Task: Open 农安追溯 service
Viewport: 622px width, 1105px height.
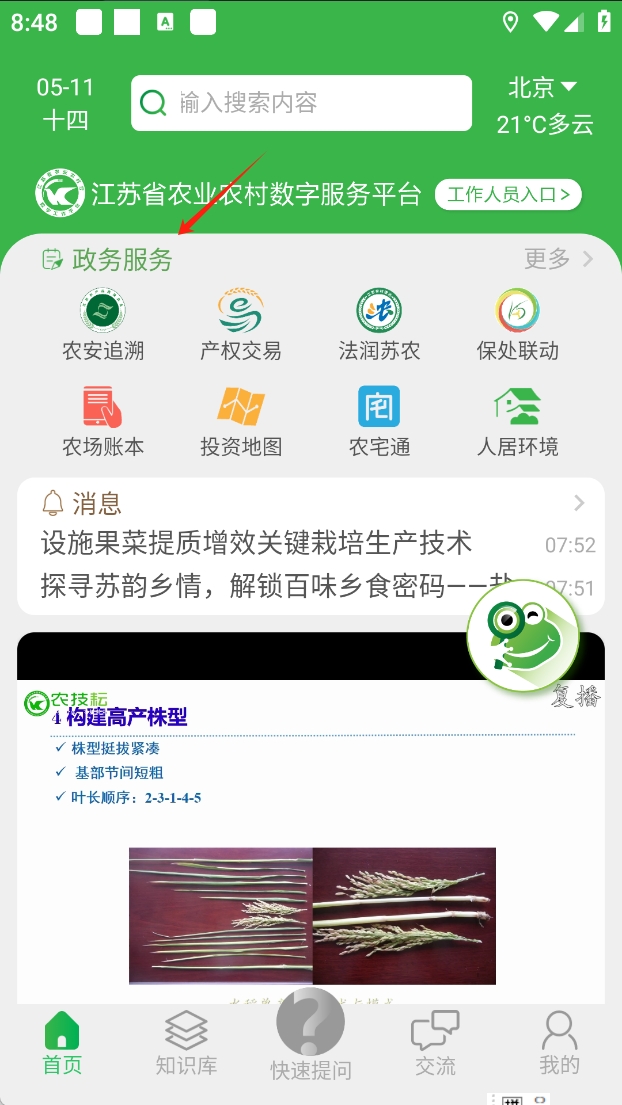Action: point(102,325)
